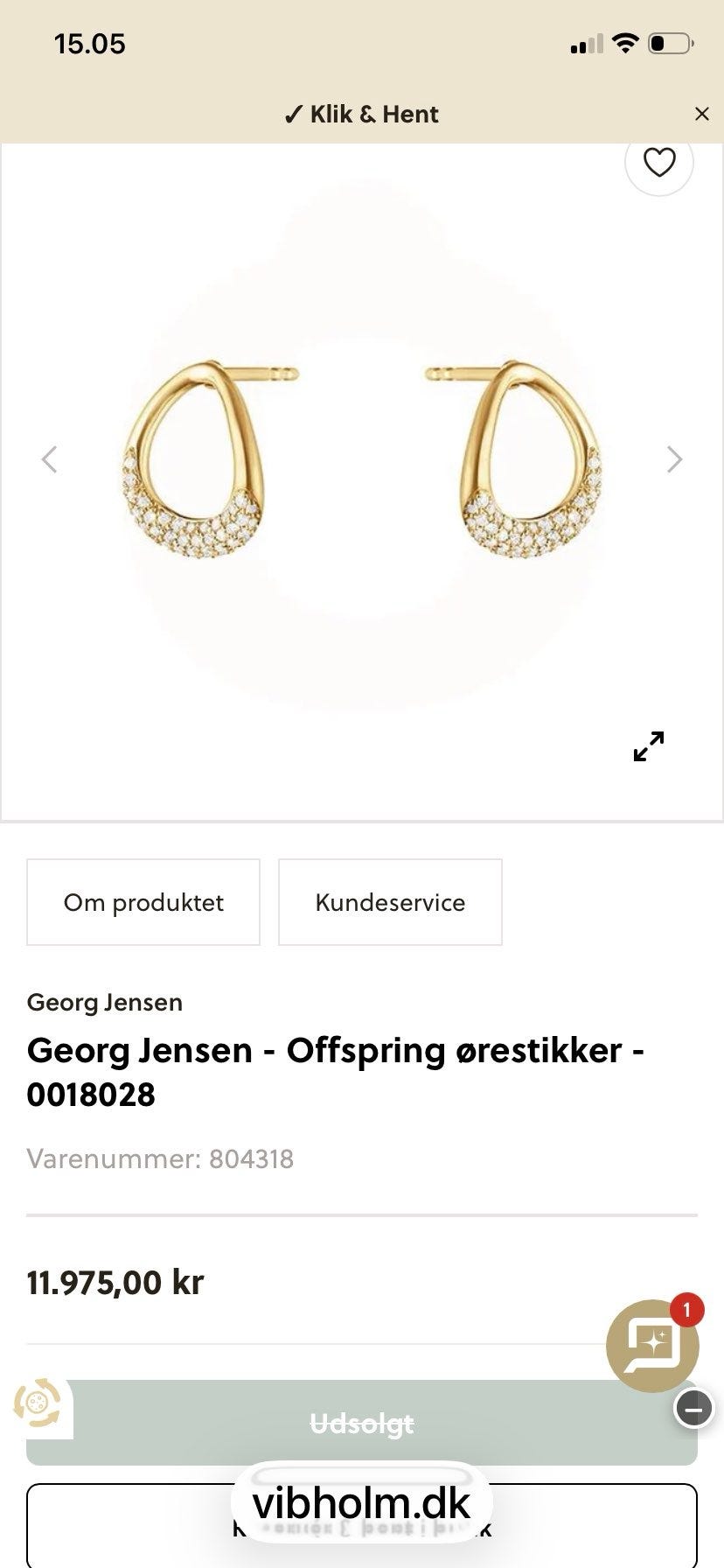Favorite the earrings with the heart icon
Viewport: 724px width, 1568px height.
pos(658,162)
